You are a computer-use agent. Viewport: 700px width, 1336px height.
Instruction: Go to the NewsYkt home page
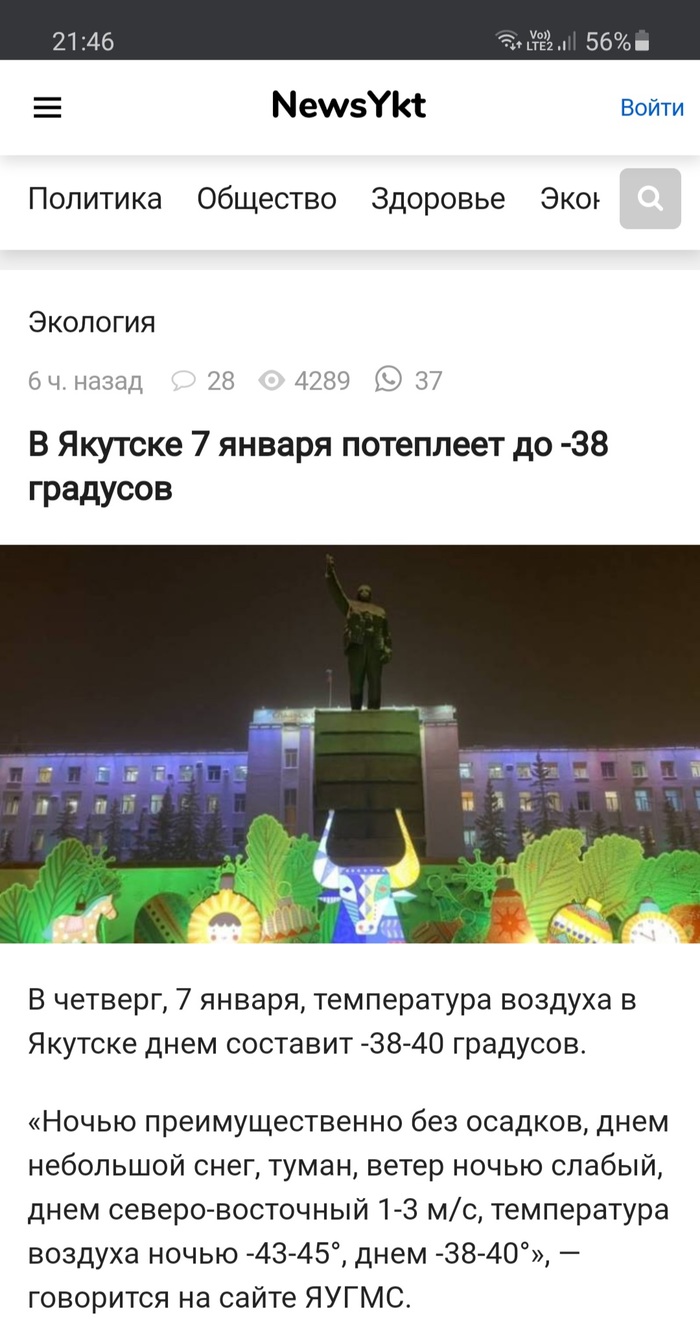348,105
